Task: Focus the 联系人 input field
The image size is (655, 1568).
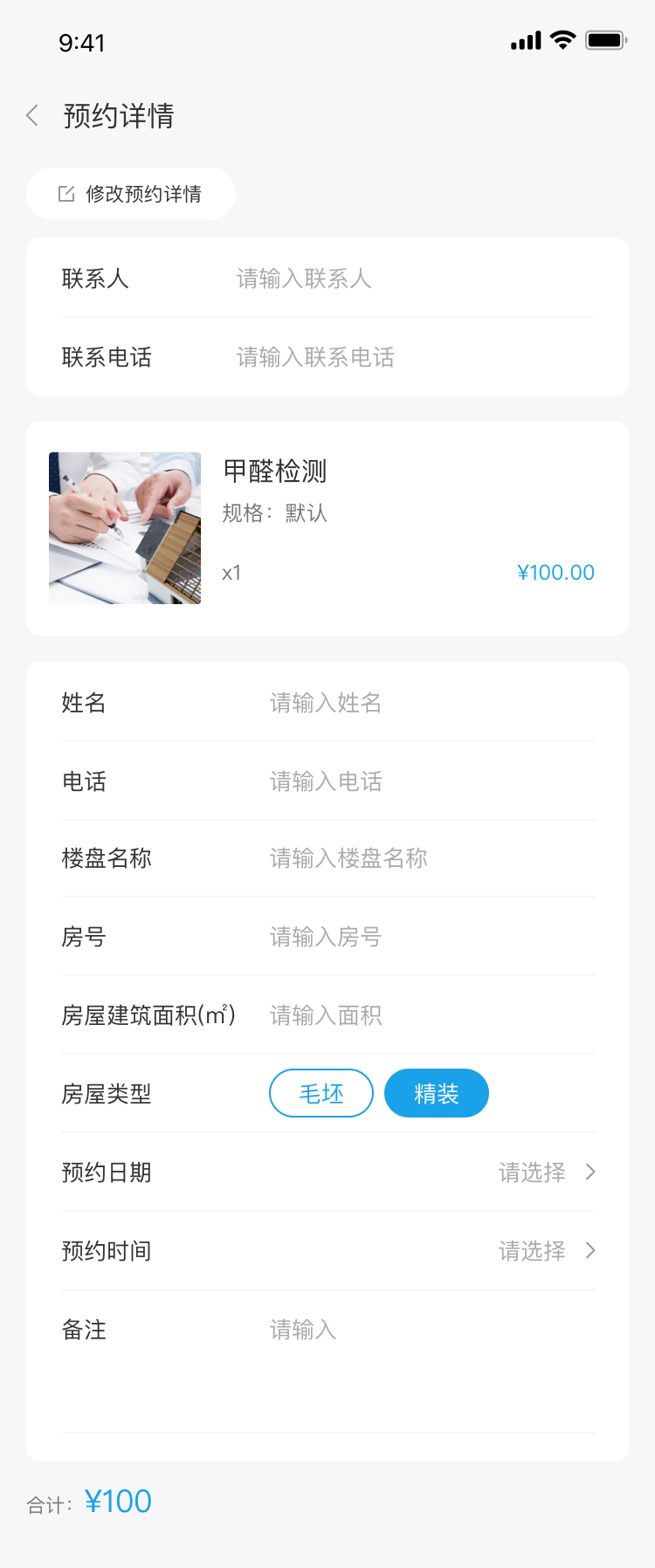Action: tap(410, 279)
